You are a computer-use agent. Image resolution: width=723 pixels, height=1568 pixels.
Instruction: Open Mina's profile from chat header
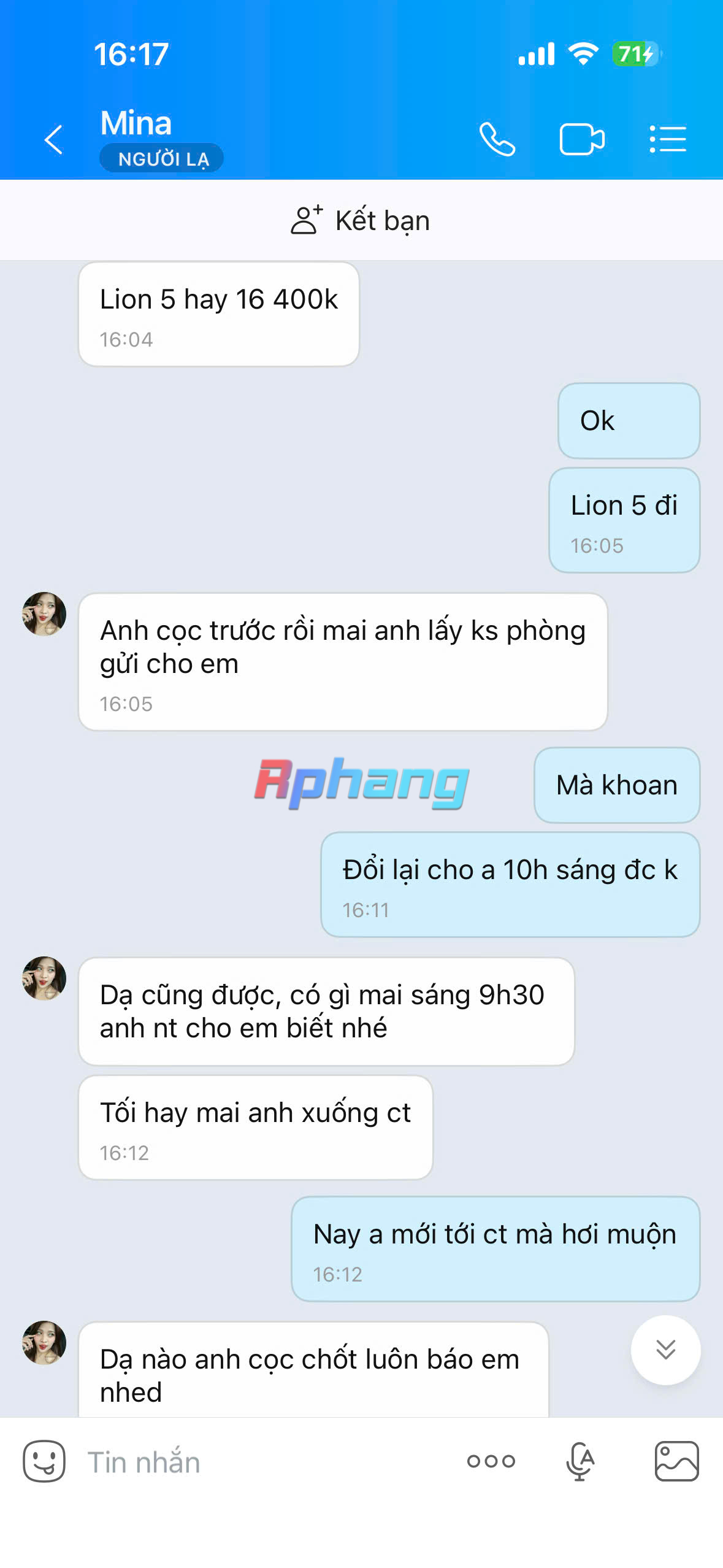tap(136, 123)
